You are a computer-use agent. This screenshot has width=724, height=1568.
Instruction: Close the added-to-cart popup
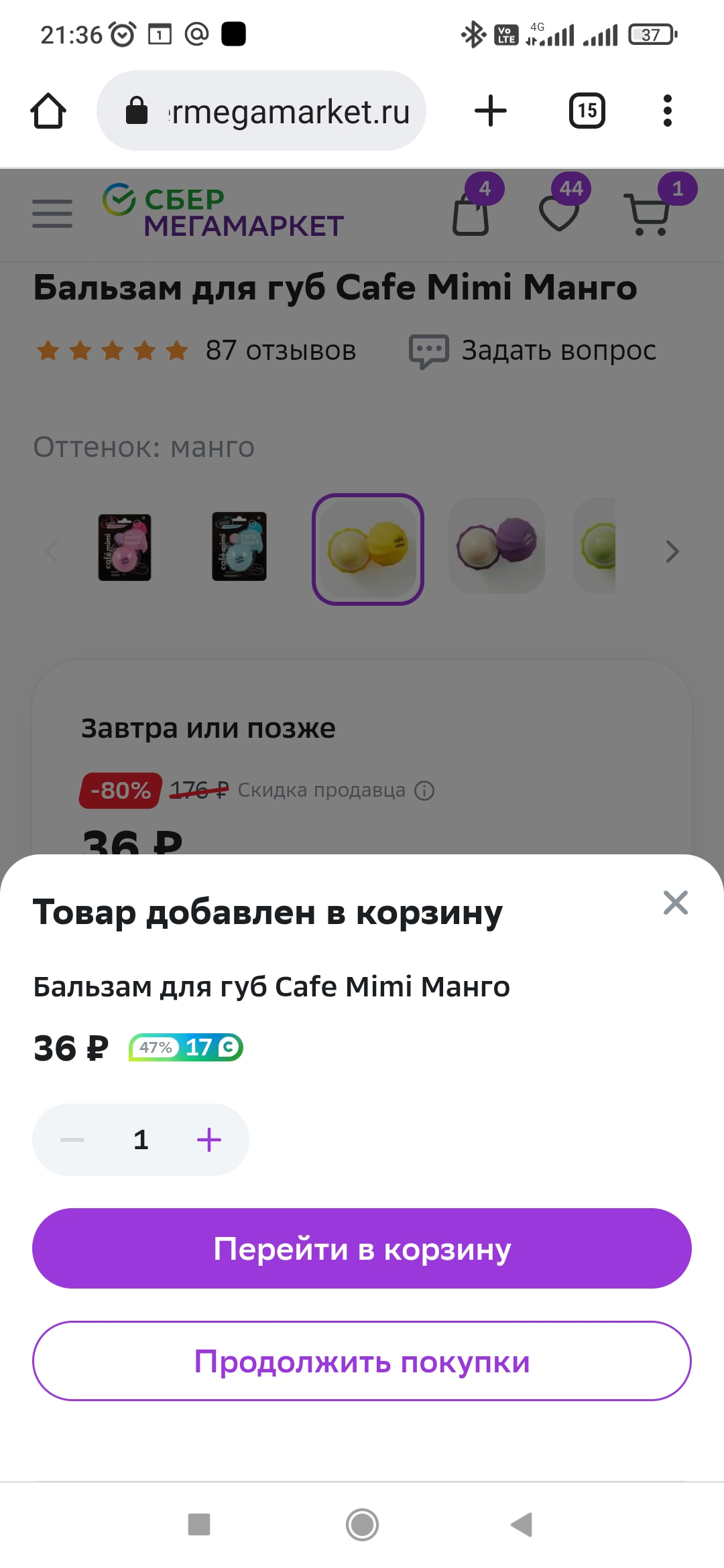tap(675, 903)
